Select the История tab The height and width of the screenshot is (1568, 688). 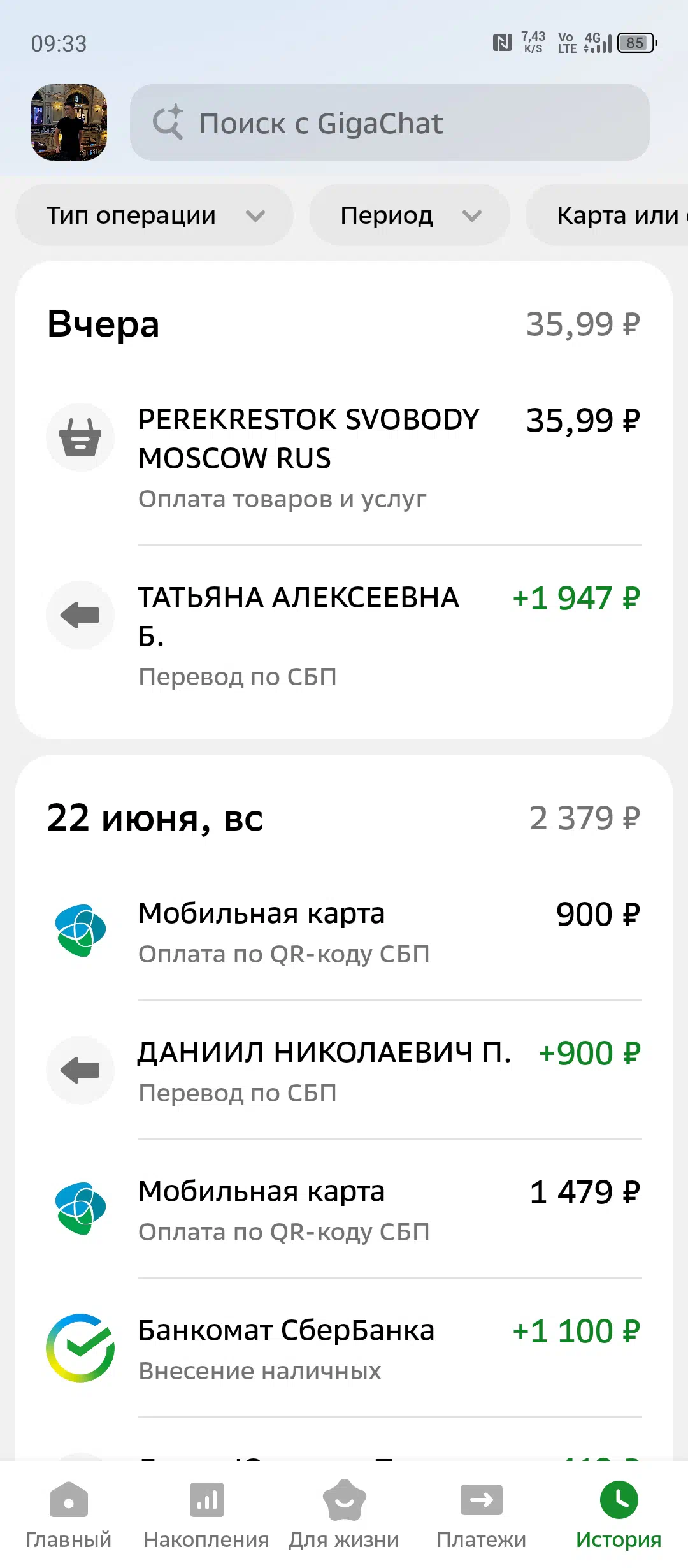point(619,1516)
